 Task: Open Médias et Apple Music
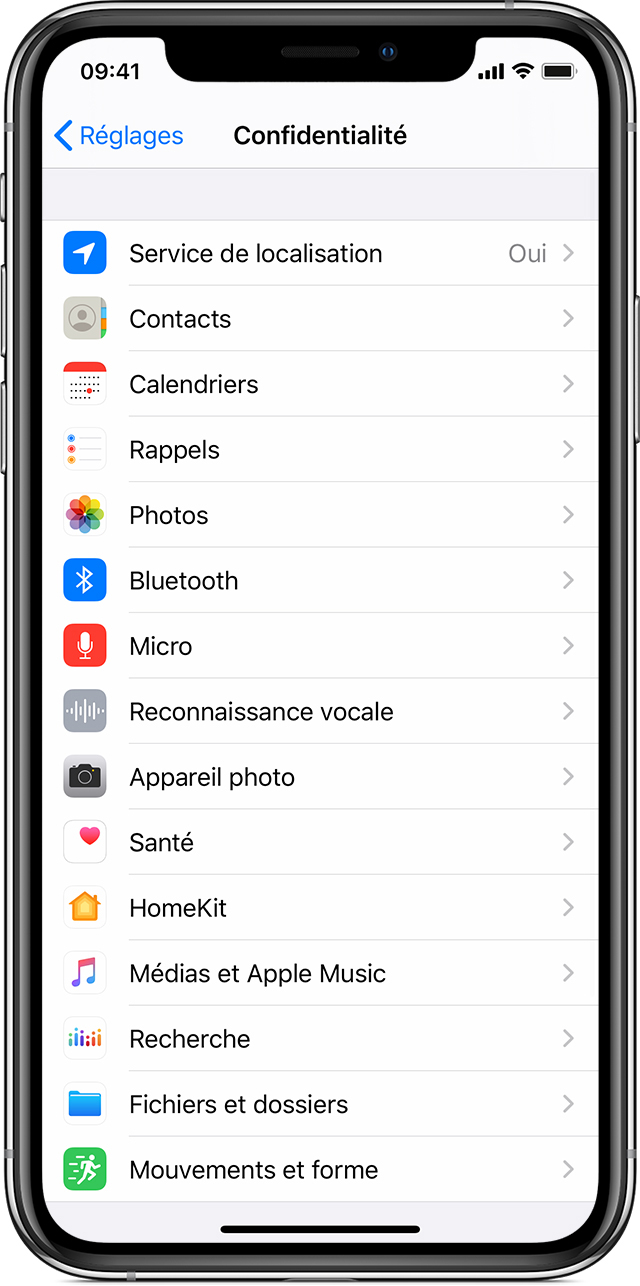pos(320,974)
